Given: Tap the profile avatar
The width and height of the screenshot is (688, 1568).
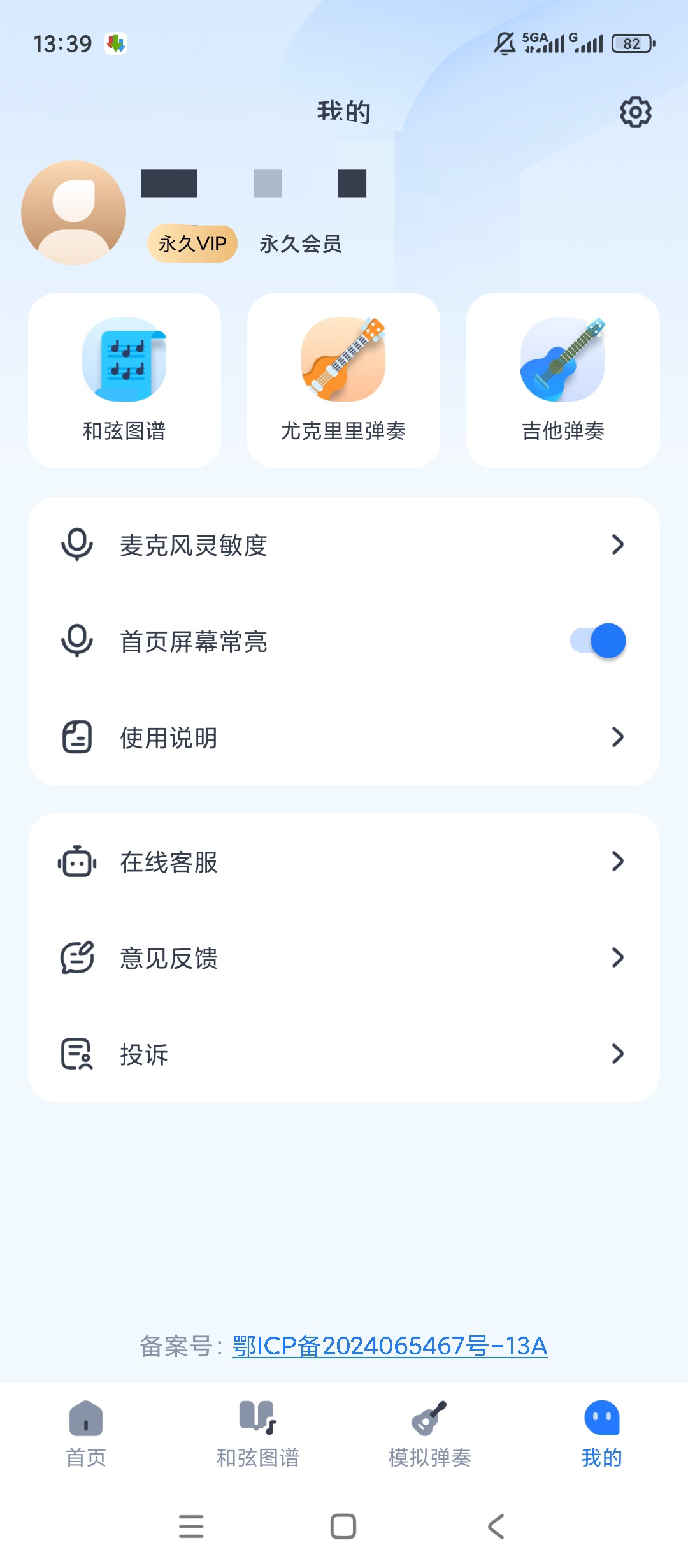Looking at the screenshot, I should 74,212.
